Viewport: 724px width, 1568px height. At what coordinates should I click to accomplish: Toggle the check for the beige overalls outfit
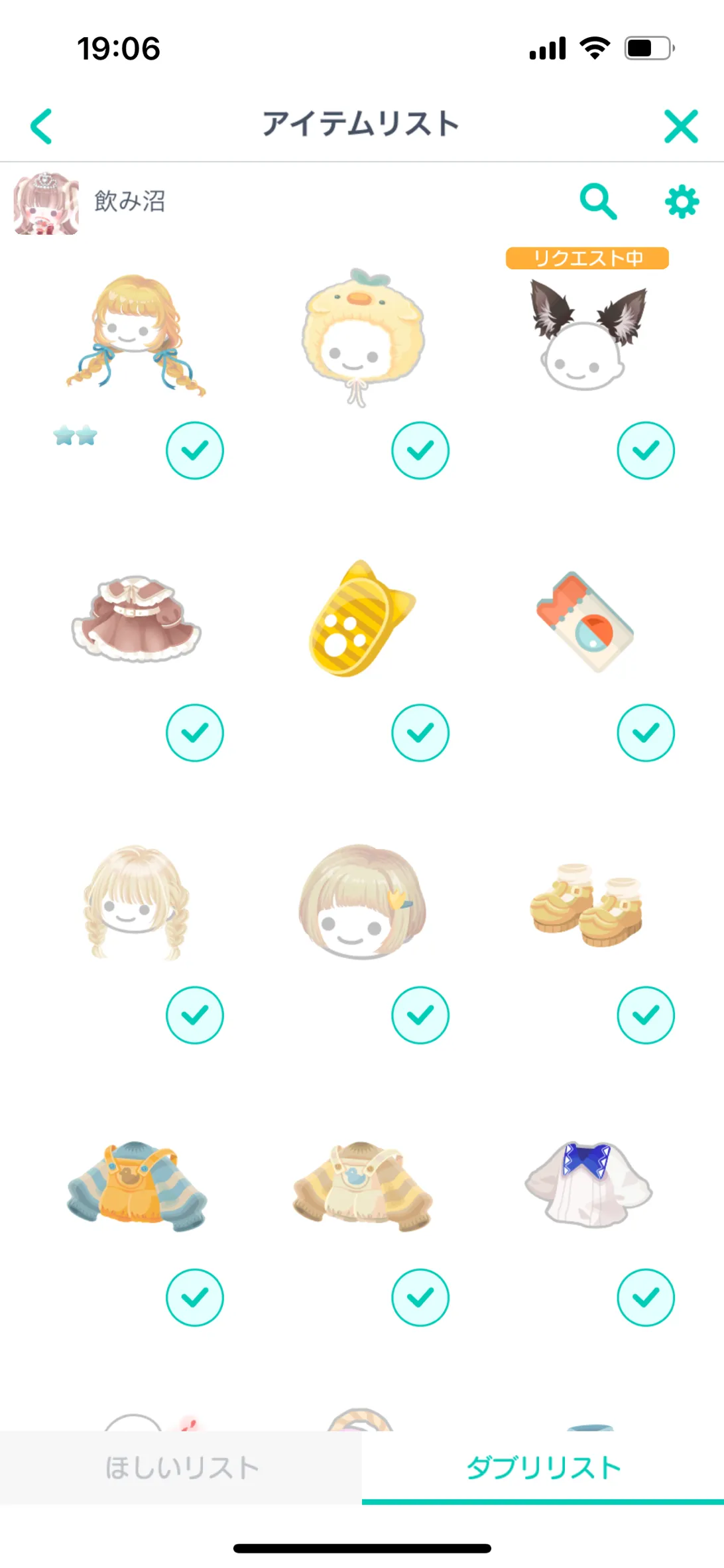(420, 1297)
